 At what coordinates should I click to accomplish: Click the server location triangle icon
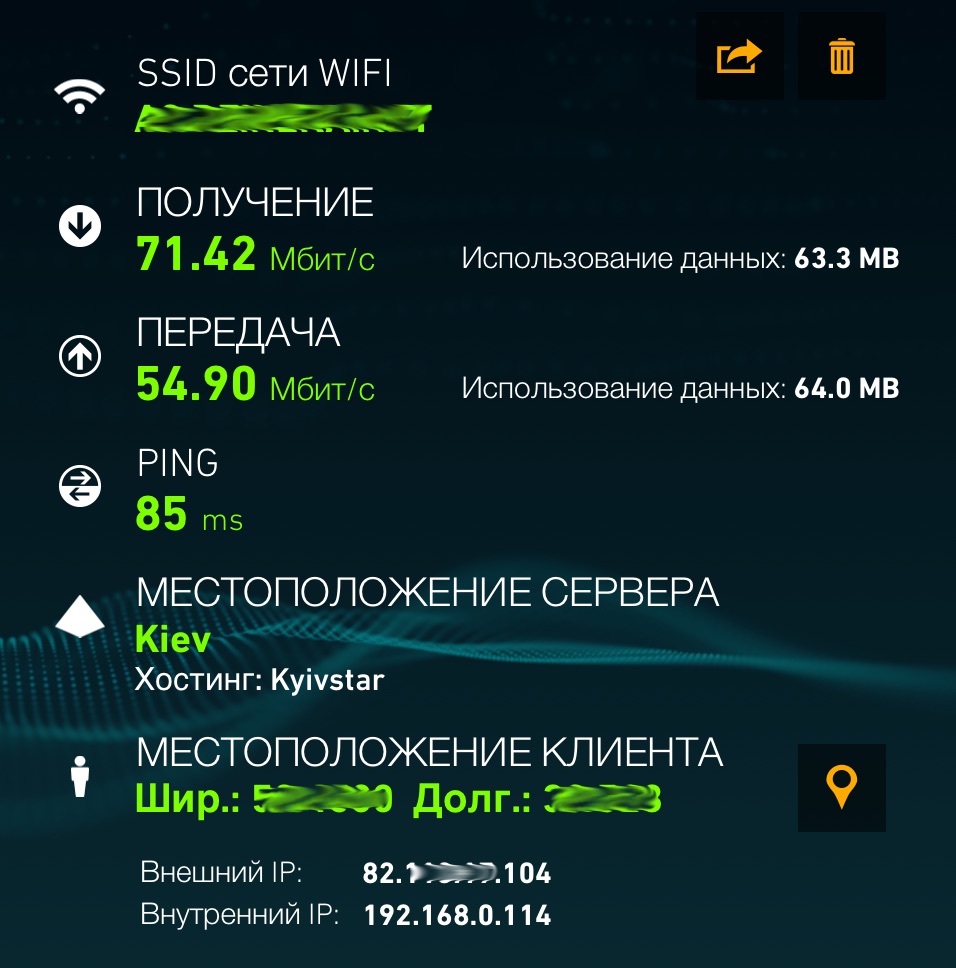[x=78, y=617]
